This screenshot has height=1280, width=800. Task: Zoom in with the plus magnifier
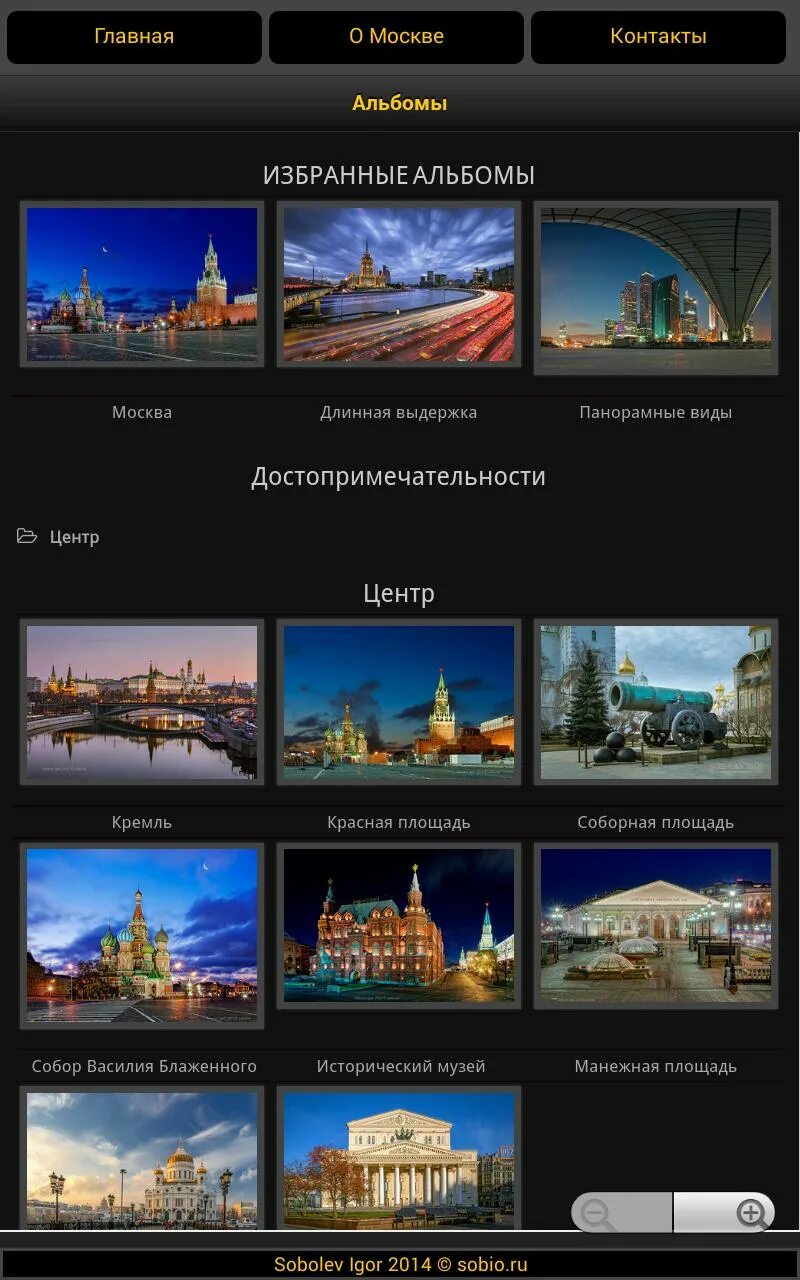(725, 1213)
